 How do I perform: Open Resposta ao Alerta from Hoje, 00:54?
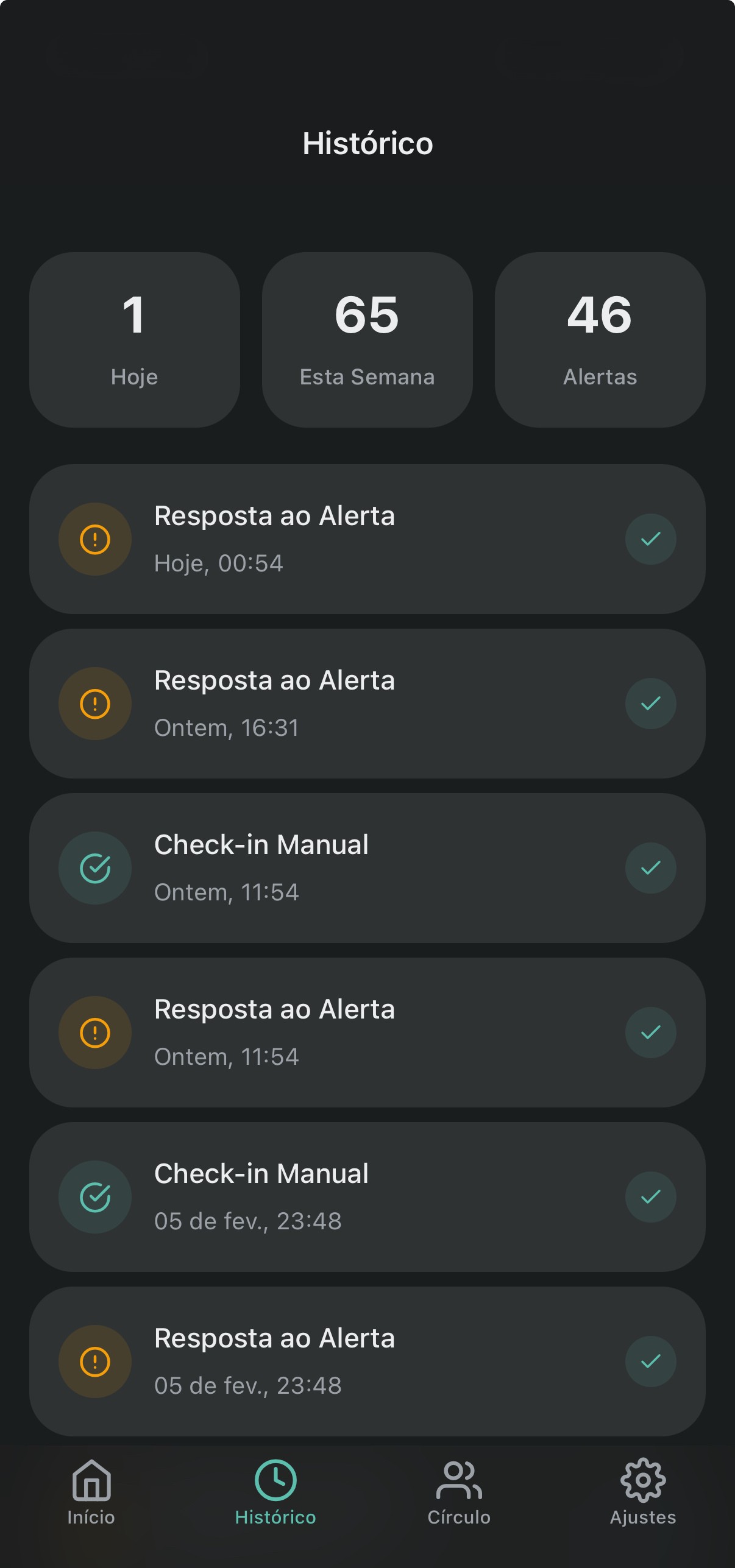367,539
